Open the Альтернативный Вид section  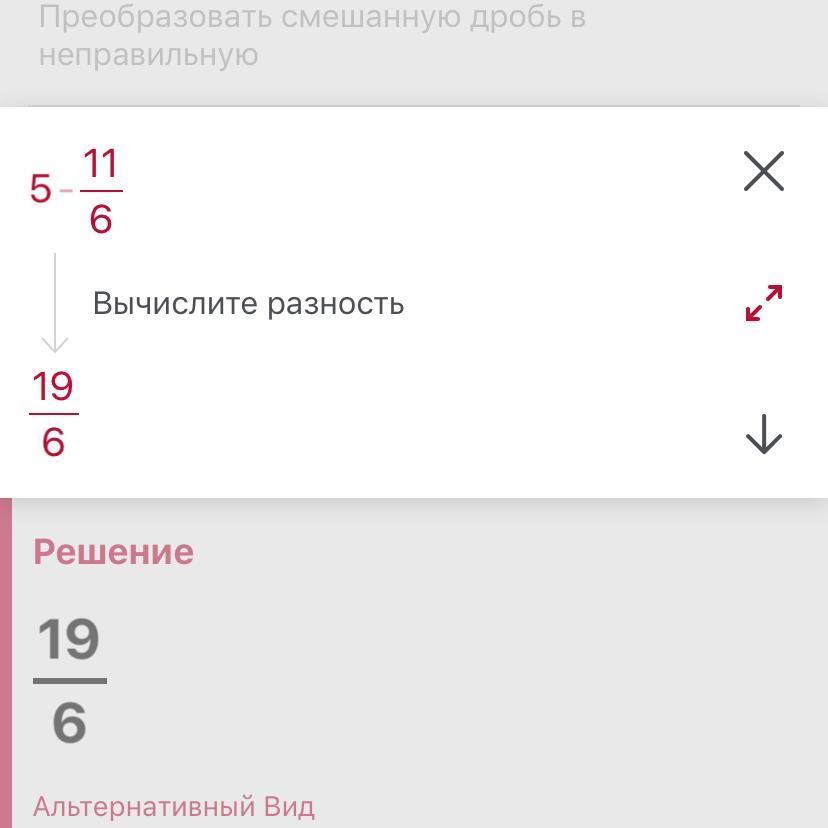point(174,806)
